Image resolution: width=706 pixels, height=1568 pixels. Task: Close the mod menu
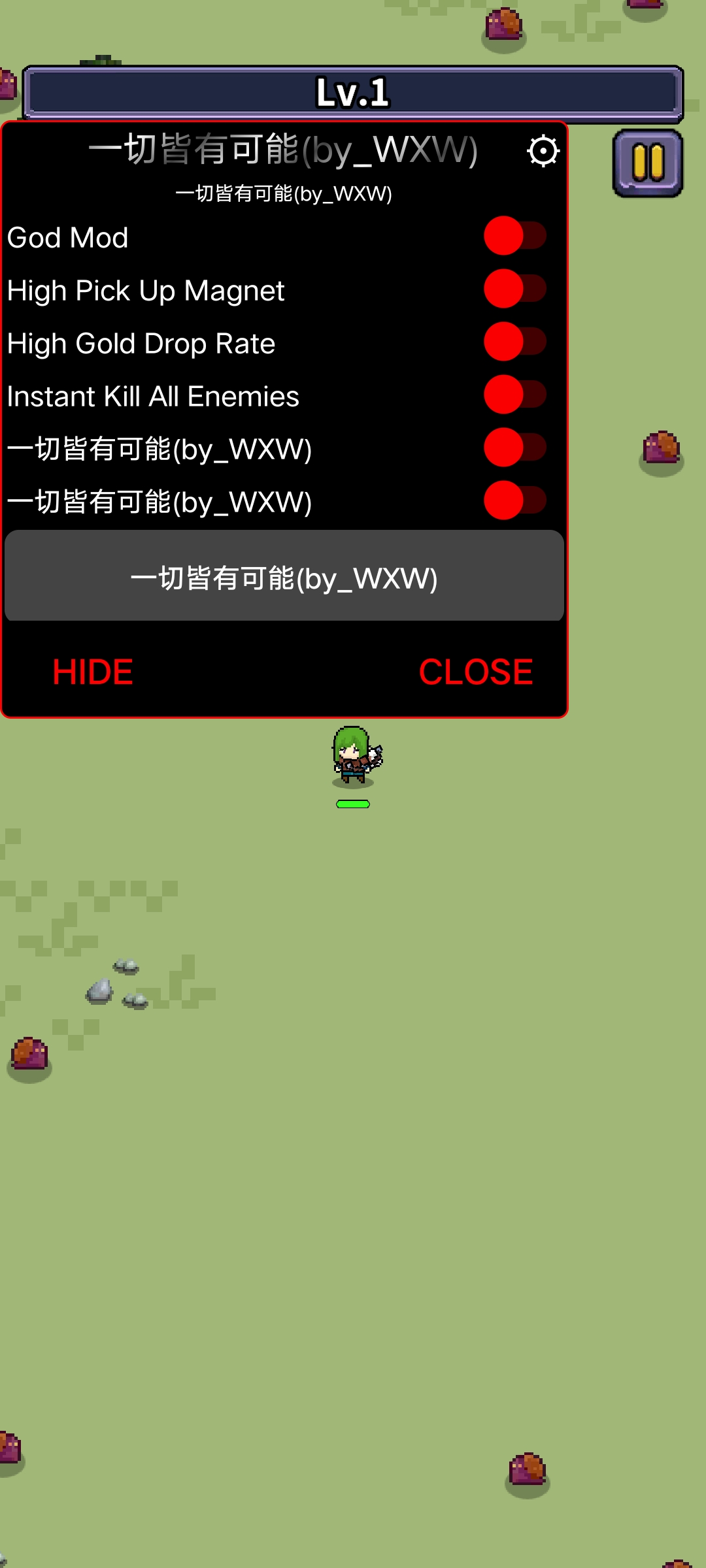click(x=475, y=672)
